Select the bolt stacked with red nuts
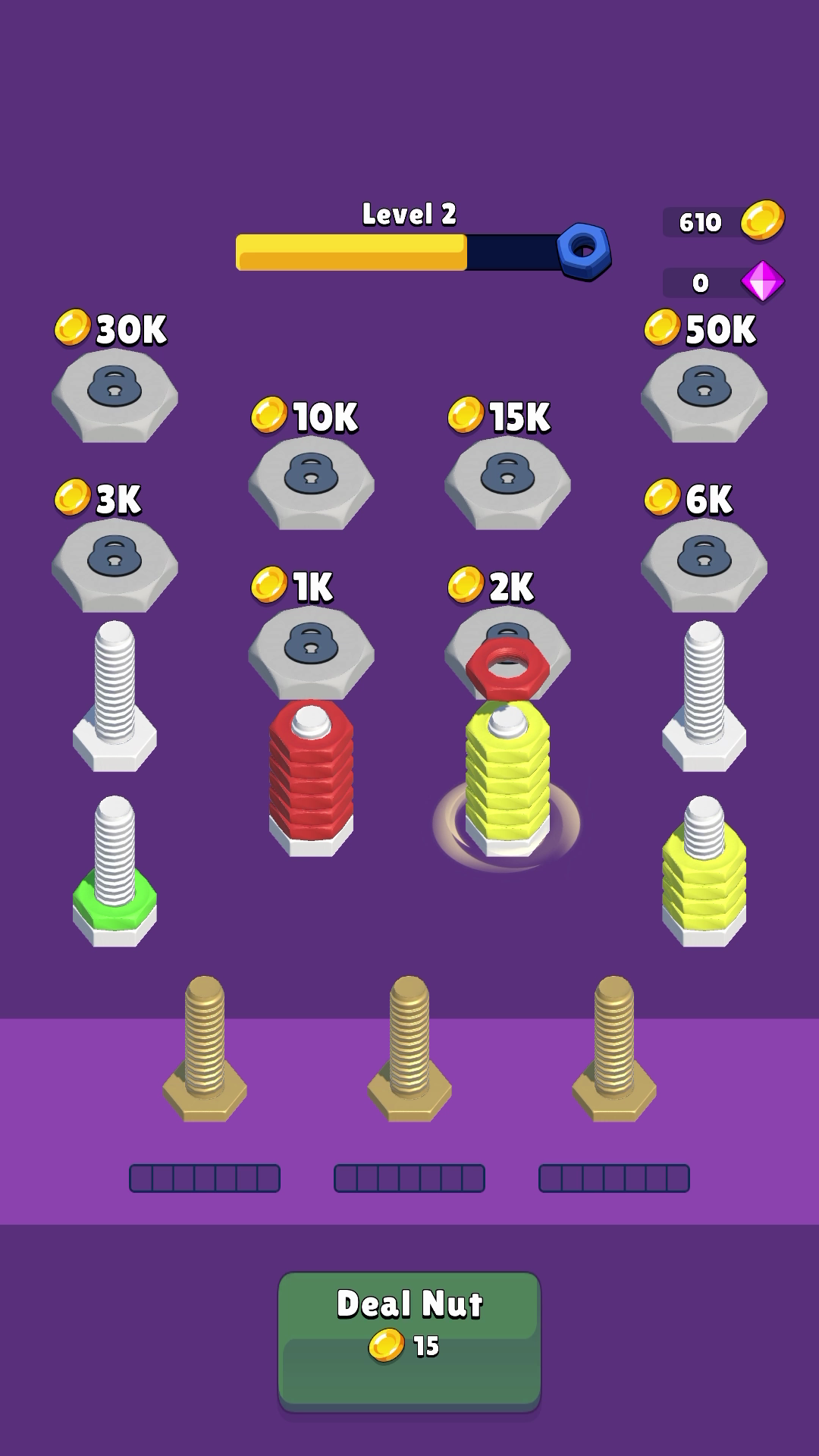The image size is (819, 1456). point(311,781)
